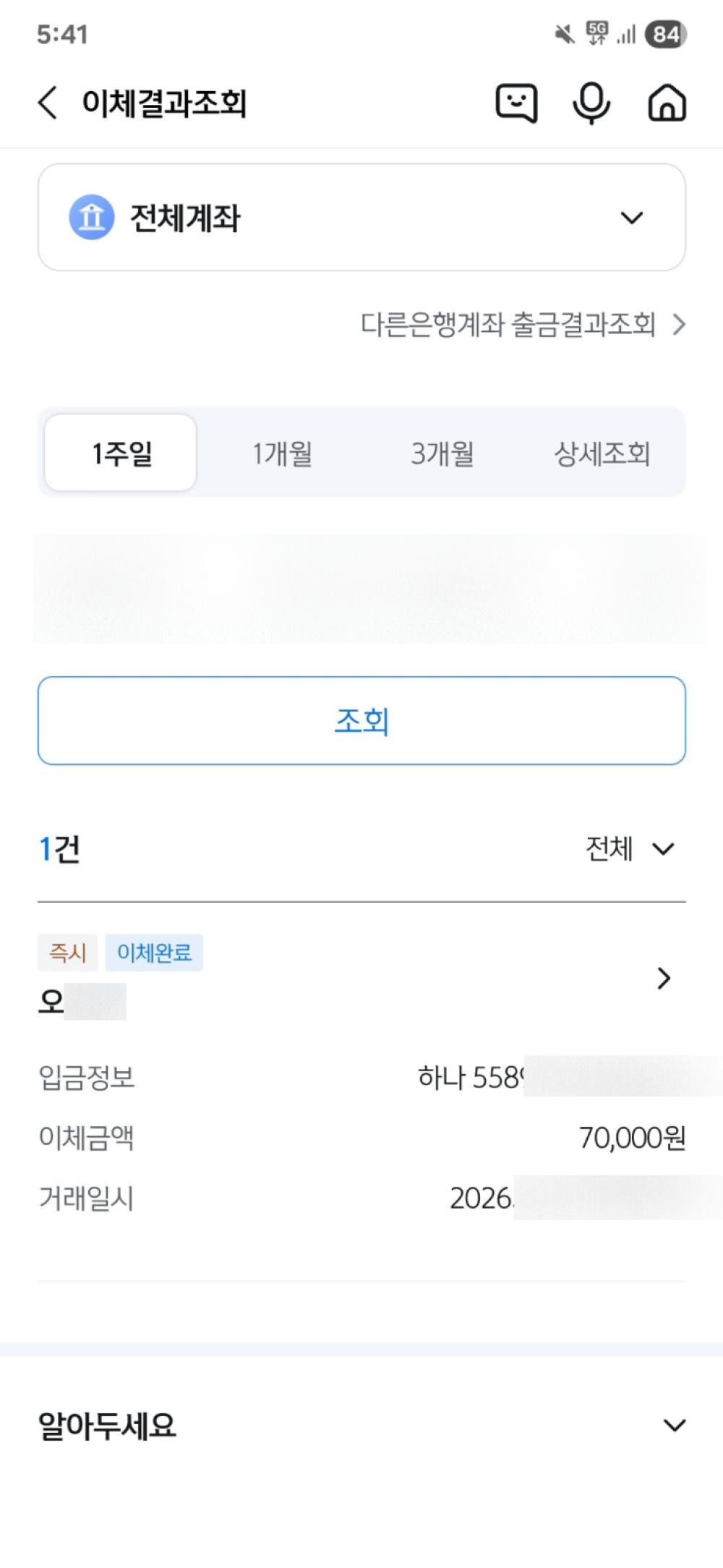Screen dimensions: 723x1568
Task: Open the chatbot icon in header
Action: [x=516, y=103]
